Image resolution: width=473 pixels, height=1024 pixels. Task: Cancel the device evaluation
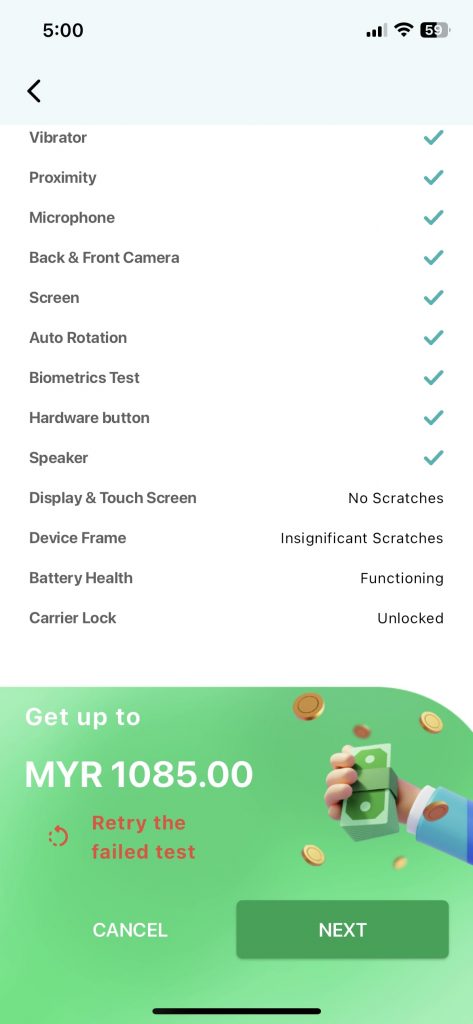point(130,930)
